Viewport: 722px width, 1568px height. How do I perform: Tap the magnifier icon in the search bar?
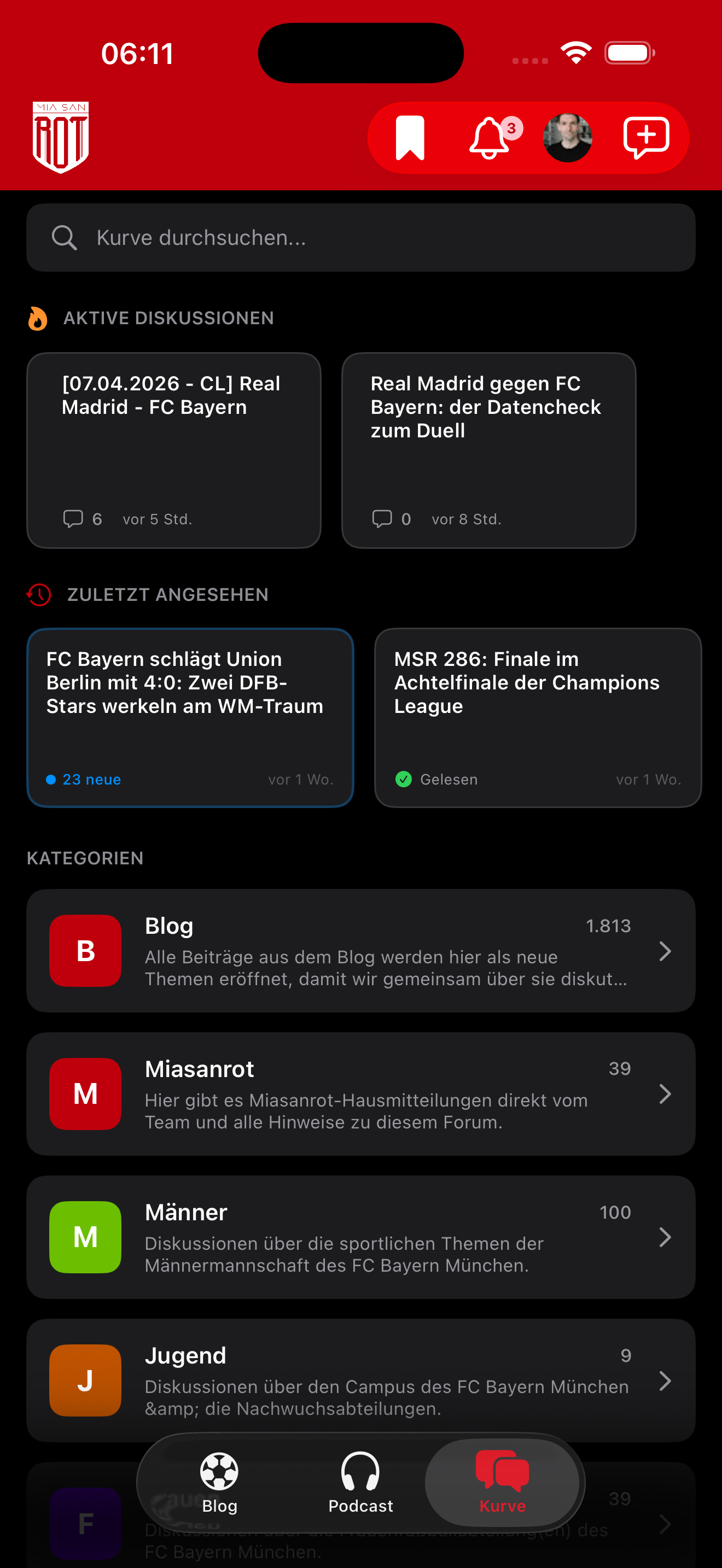click(65, 237)
